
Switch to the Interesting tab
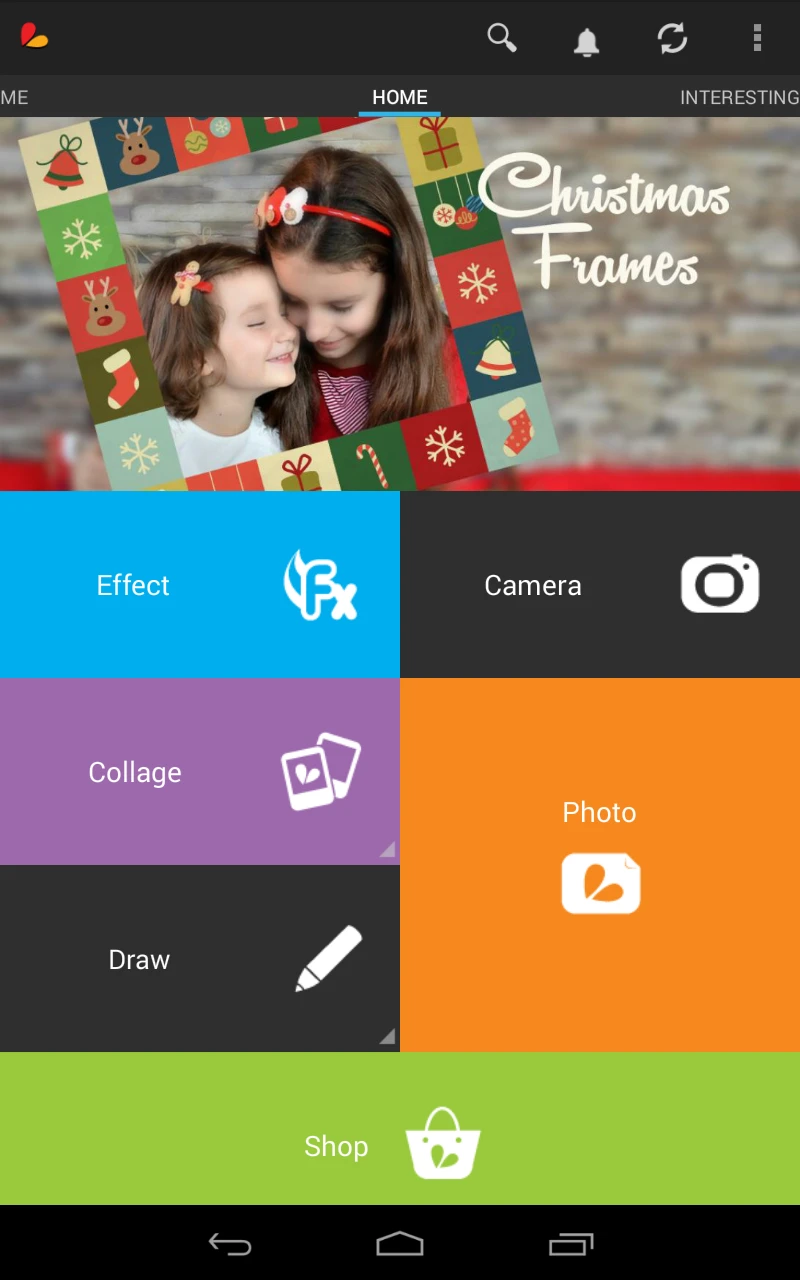pos(738,97)
